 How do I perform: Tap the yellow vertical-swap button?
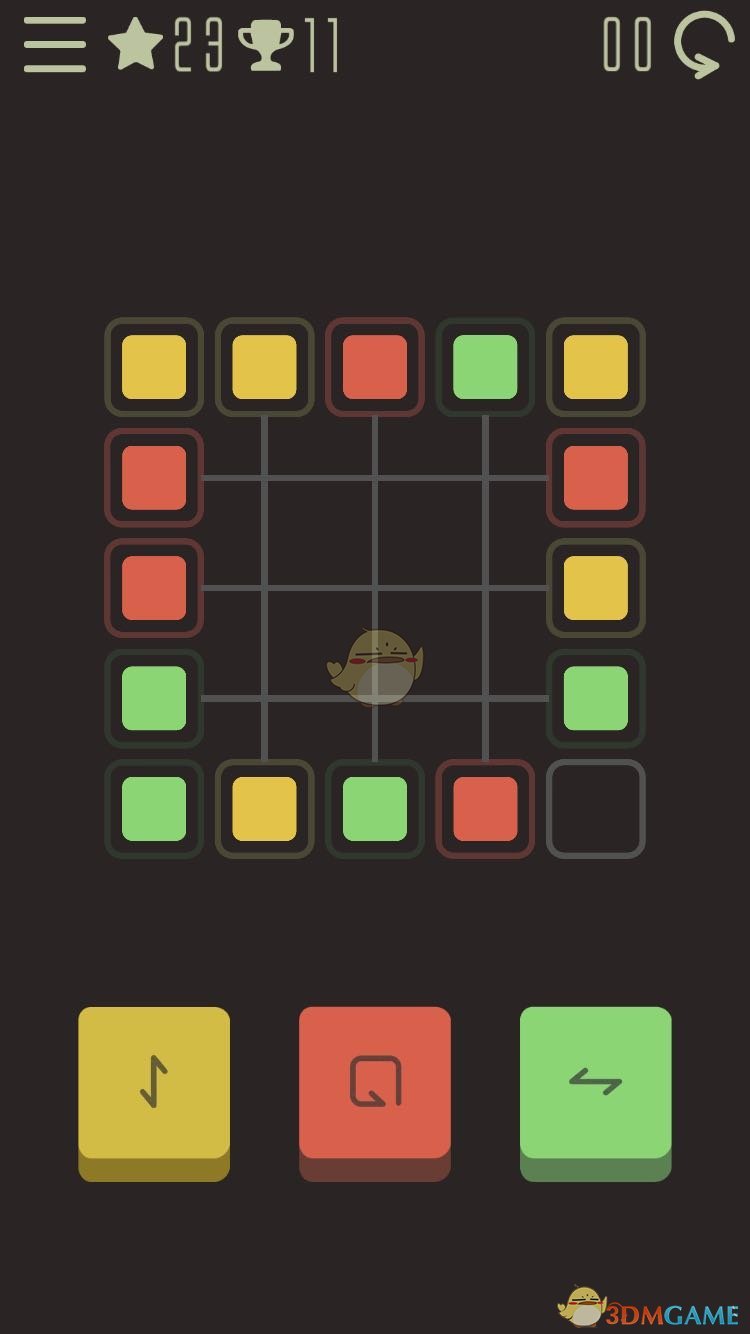coord(154,1085)
